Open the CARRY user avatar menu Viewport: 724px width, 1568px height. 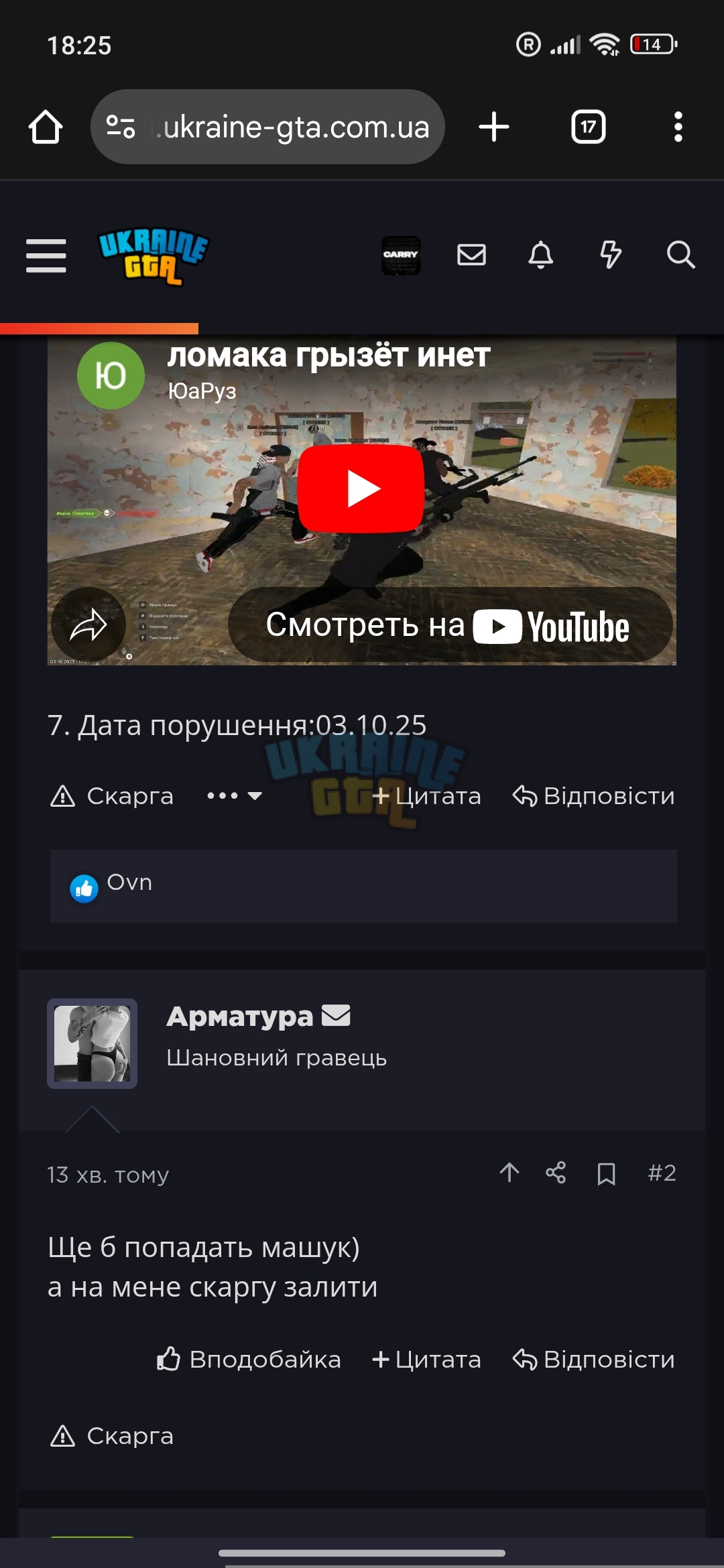(401, 255)
